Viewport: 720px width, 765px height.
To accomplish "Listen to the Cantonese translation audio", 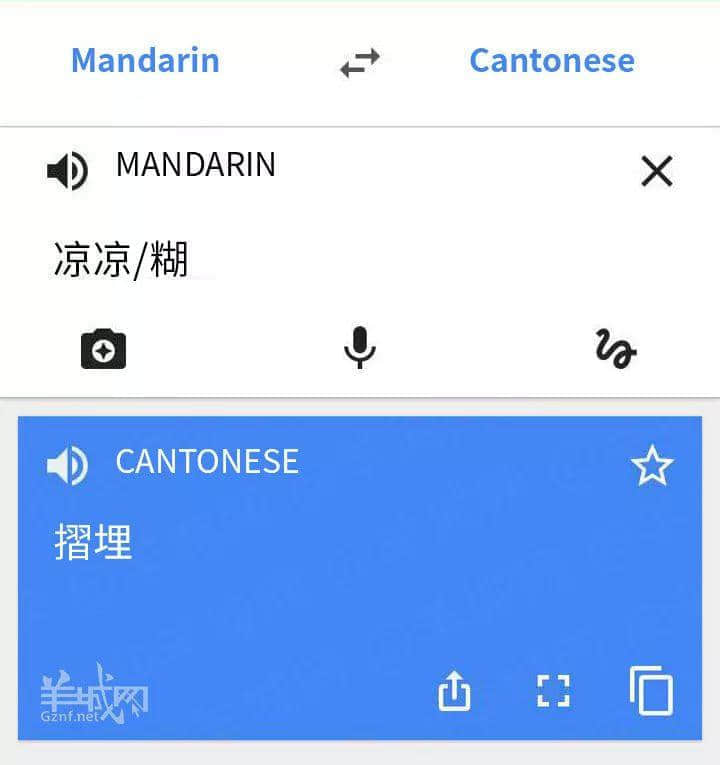I will click(67, 463).
